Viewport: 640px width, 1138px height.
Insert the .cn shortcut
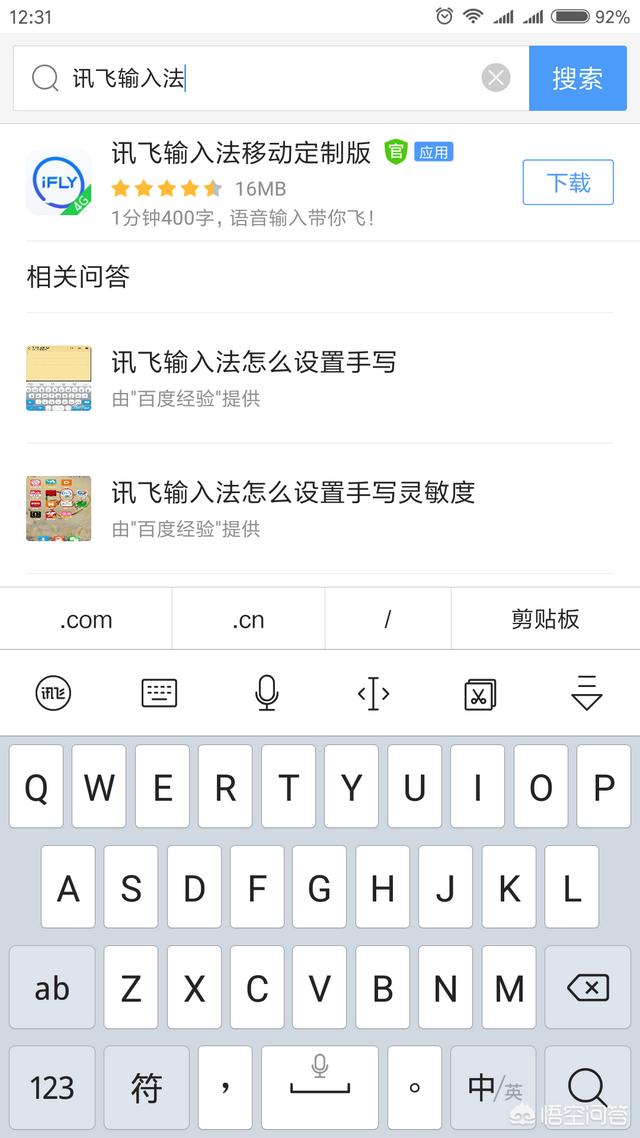pos(248,619)
